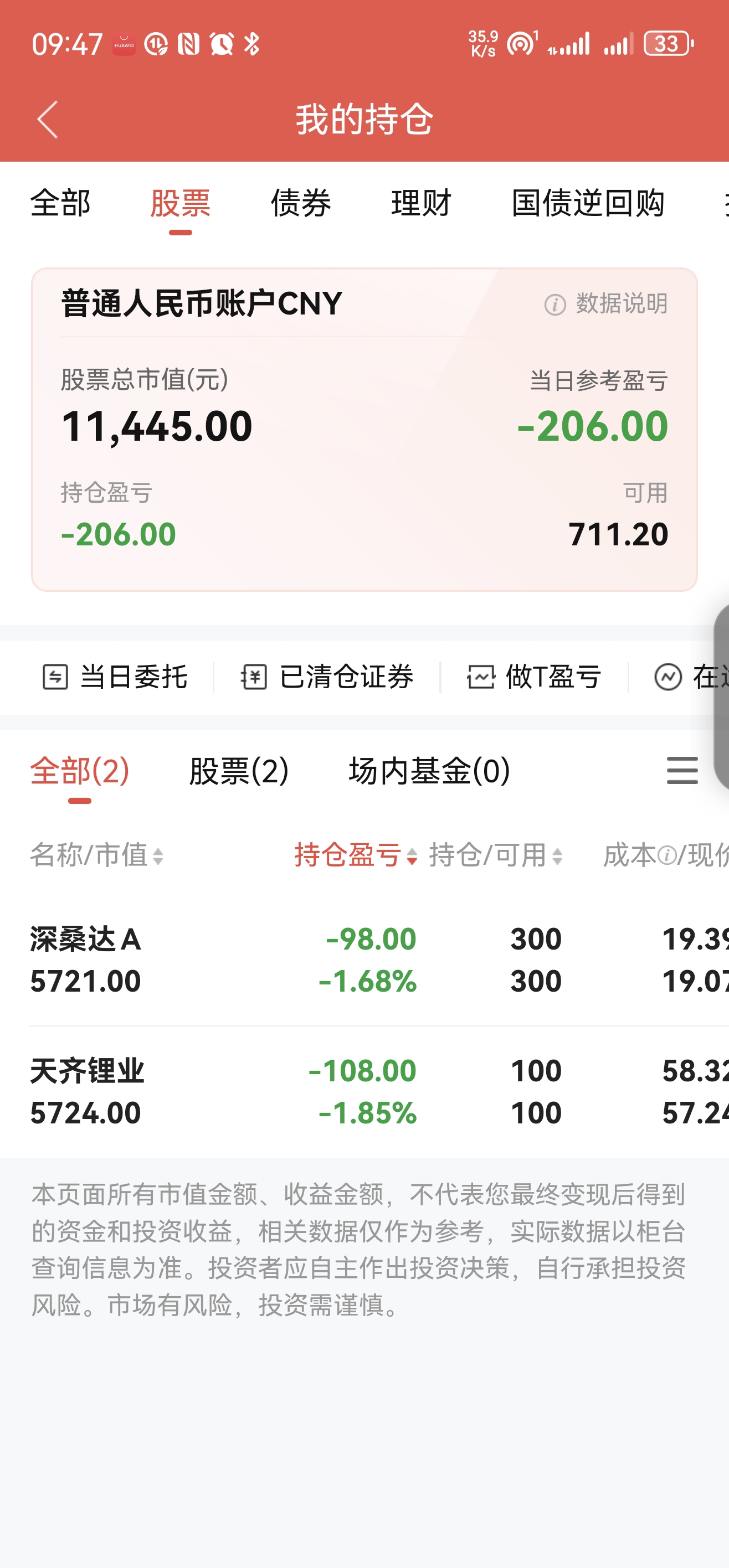Image resolution: width=729 pixels, height=1568 pixels.
Task: Sort by 持仓盈亏 column
Action: coord(356,855)
